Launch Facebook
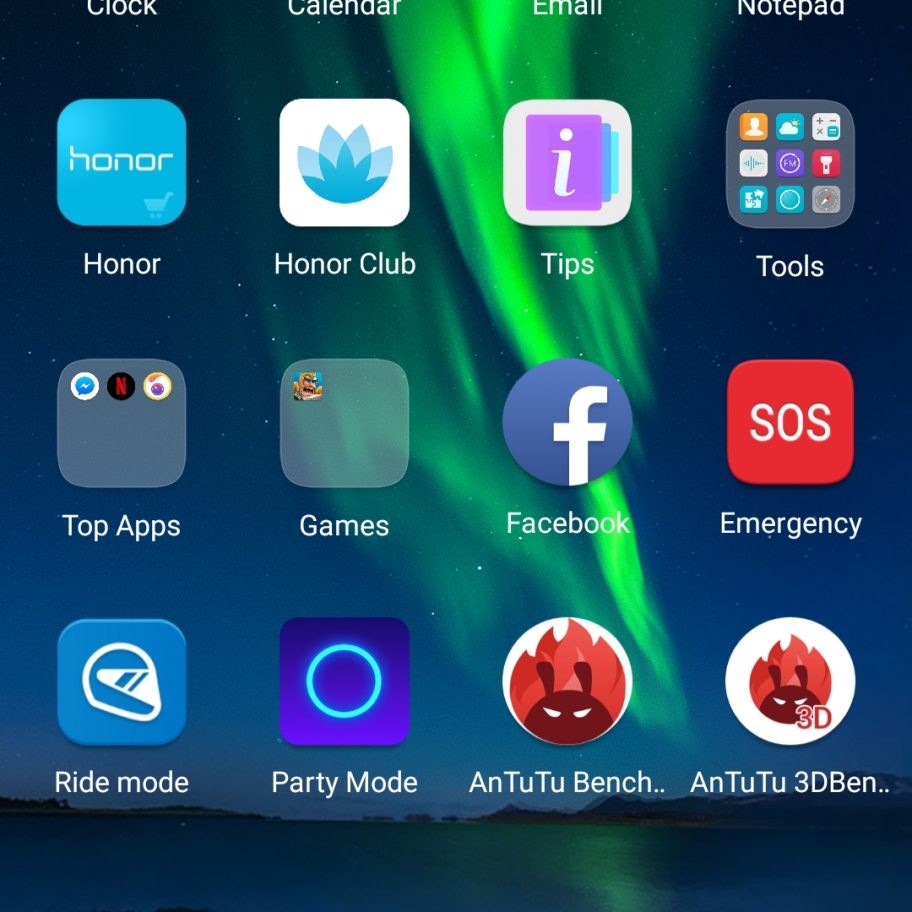 pyautogui.click(x=567, y=423)
